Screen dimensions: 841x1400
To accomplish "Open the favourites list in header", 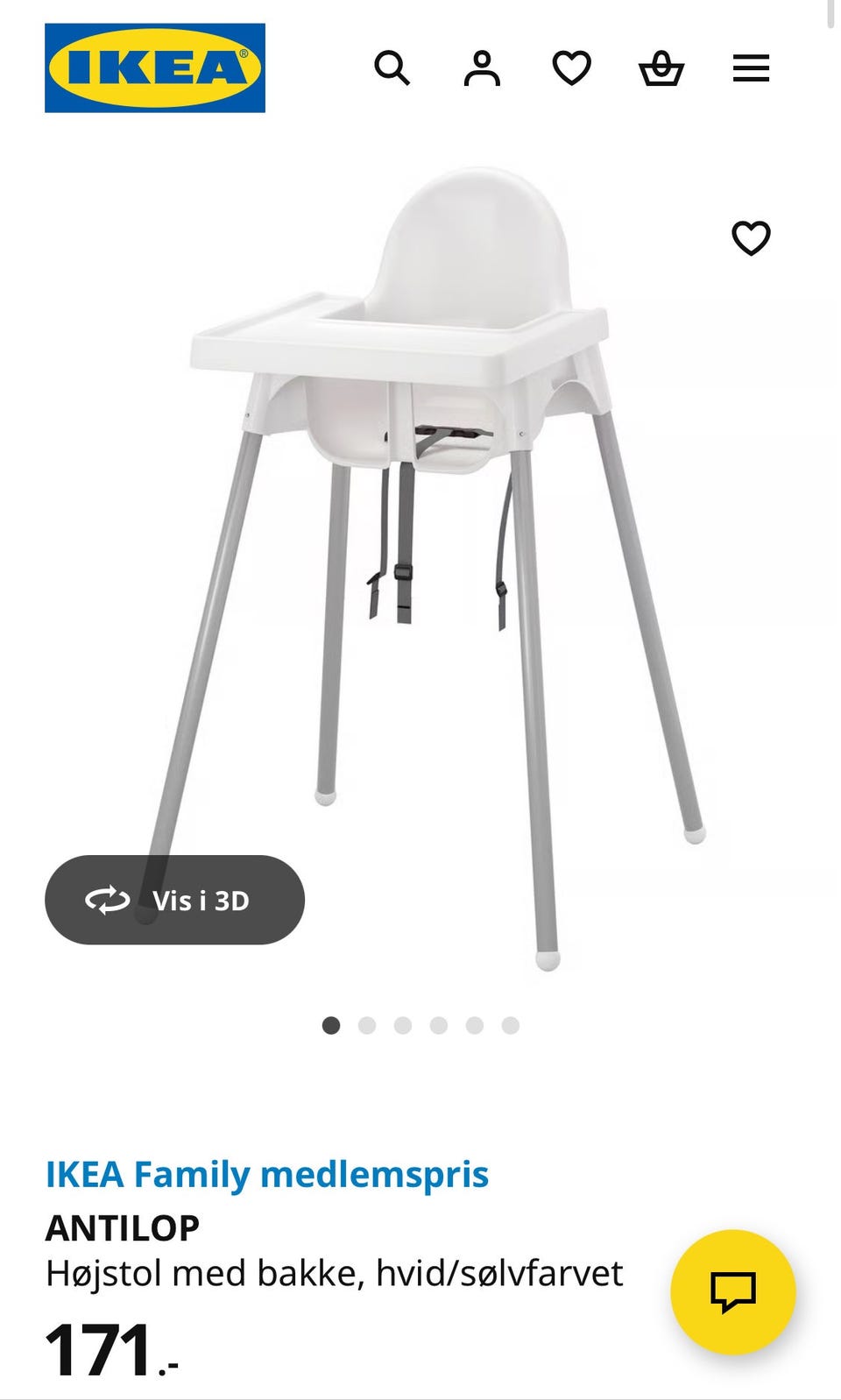I will point(572,68).
